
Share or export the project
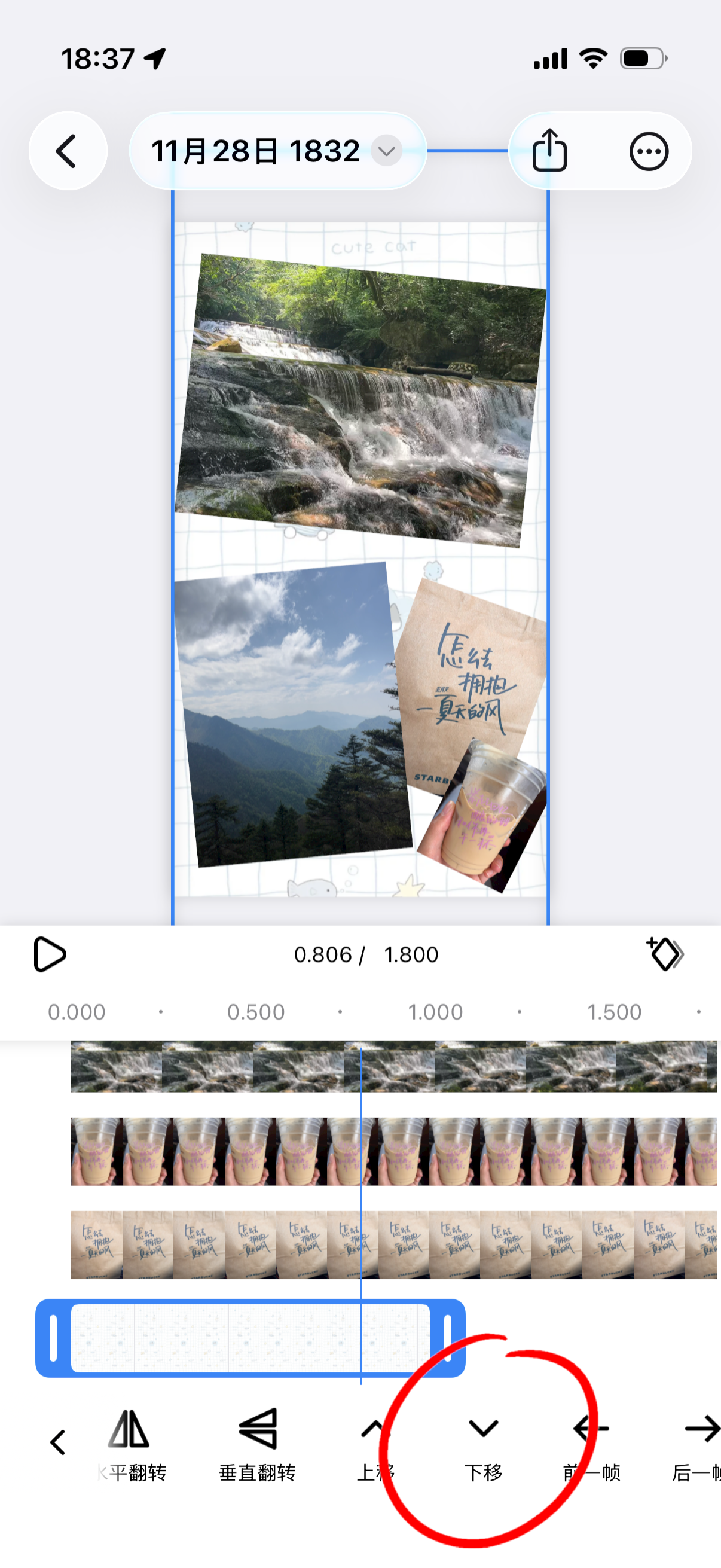click(x=549, y=151)
